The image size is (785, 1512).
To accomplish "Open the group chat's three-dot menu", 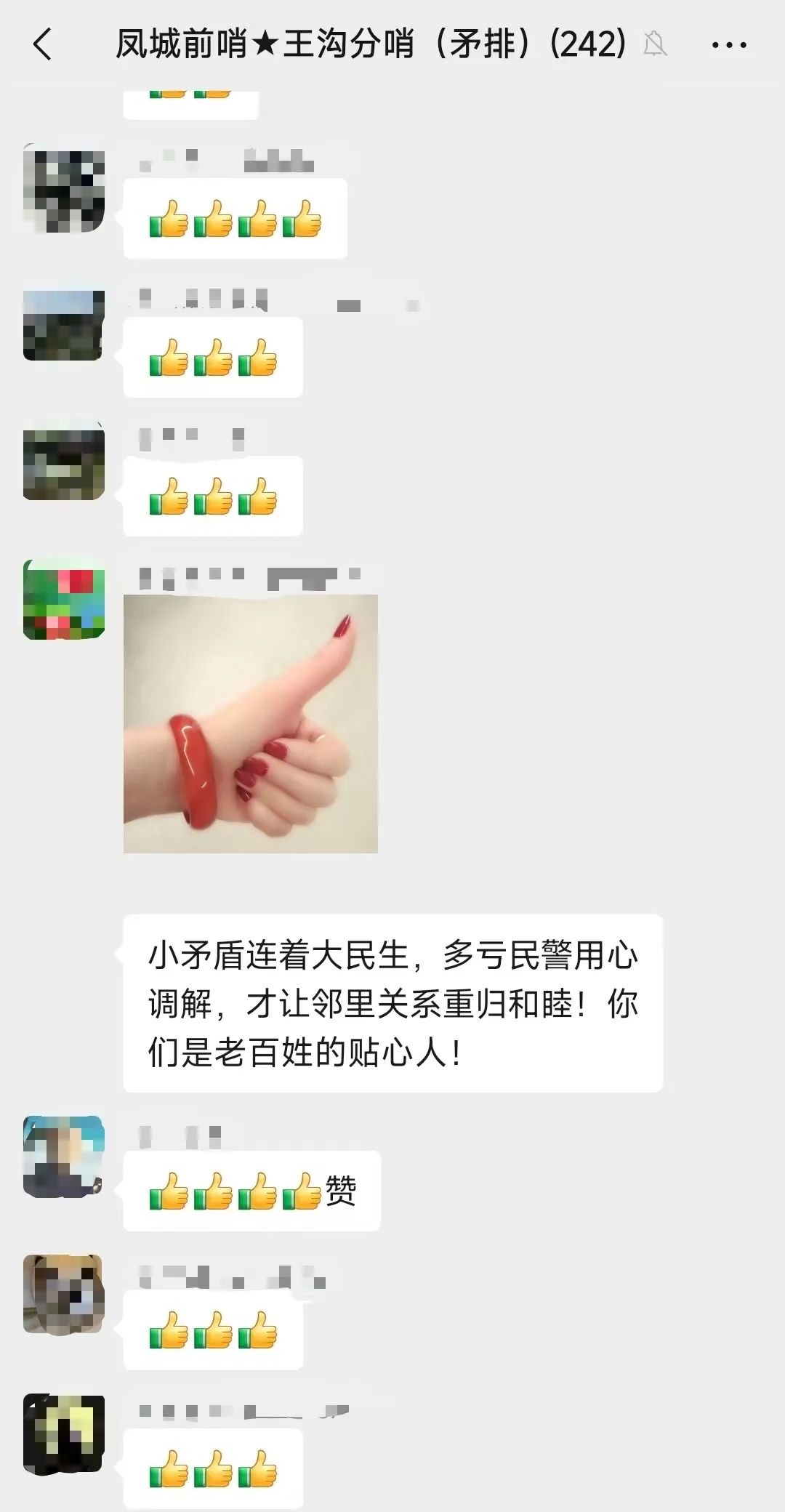I will [x=728, y=45].
